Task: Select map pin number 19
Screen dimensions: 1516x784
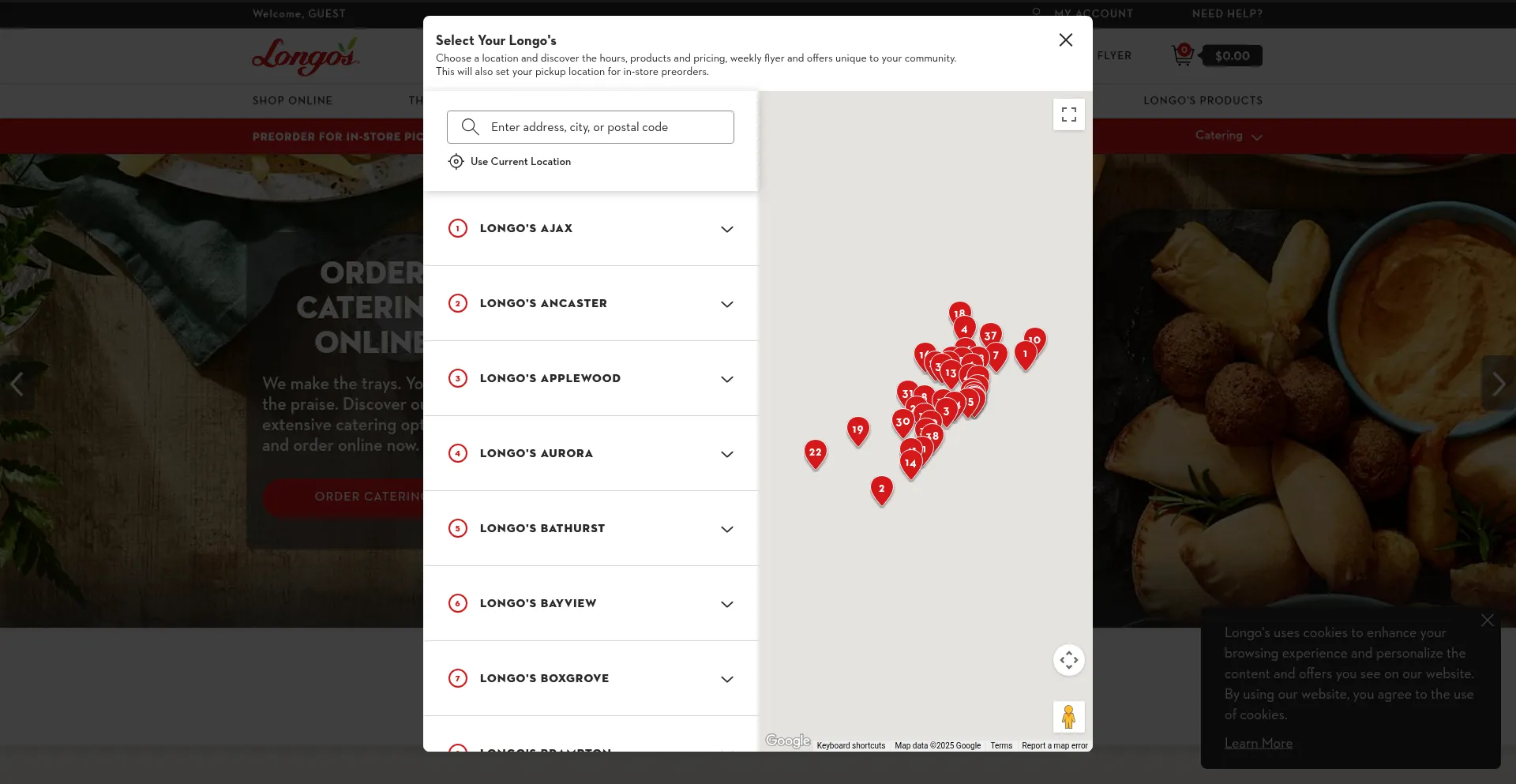Action: (857, 430)
